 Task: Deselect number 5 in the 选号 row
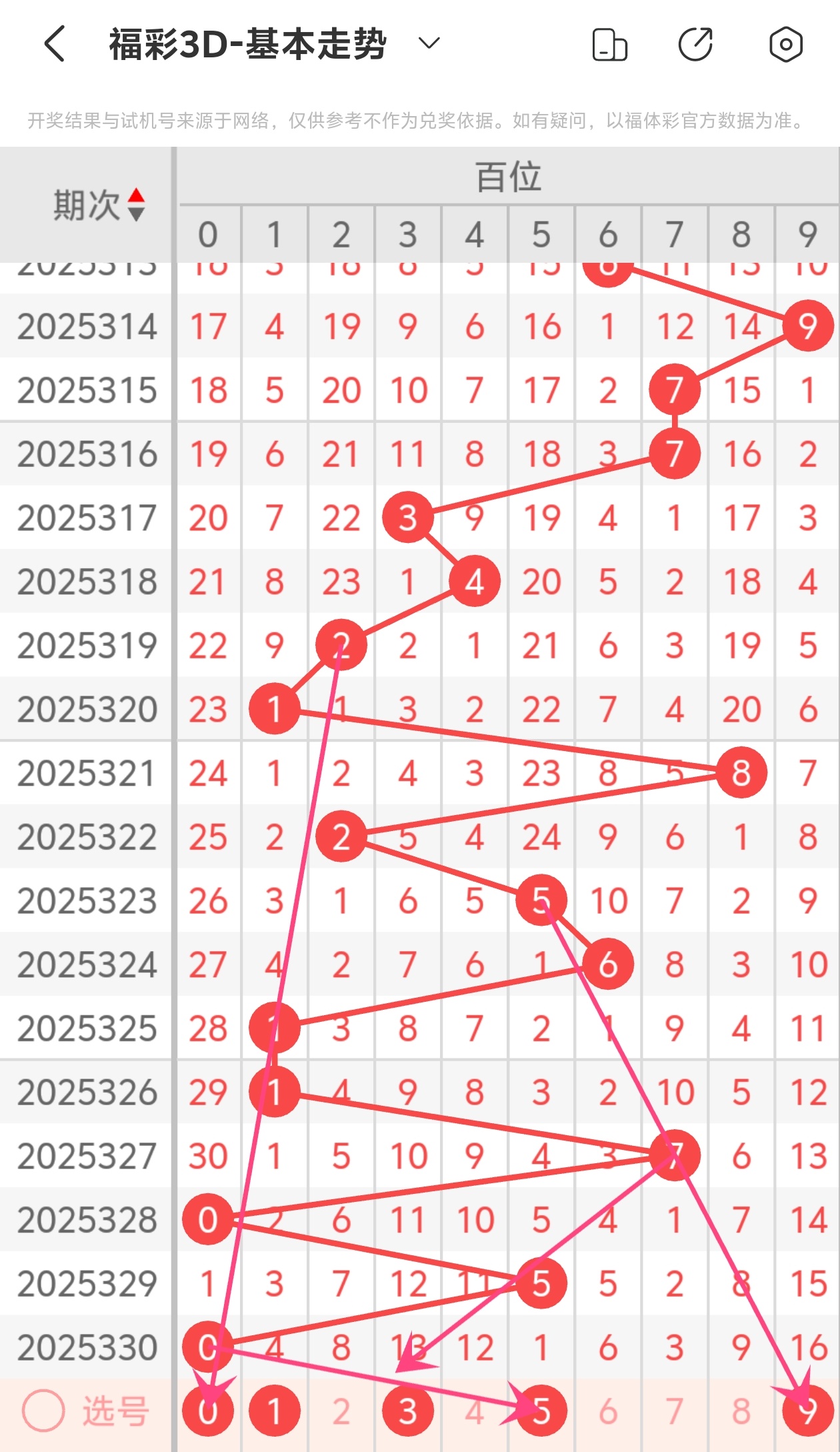[541, 1411]
